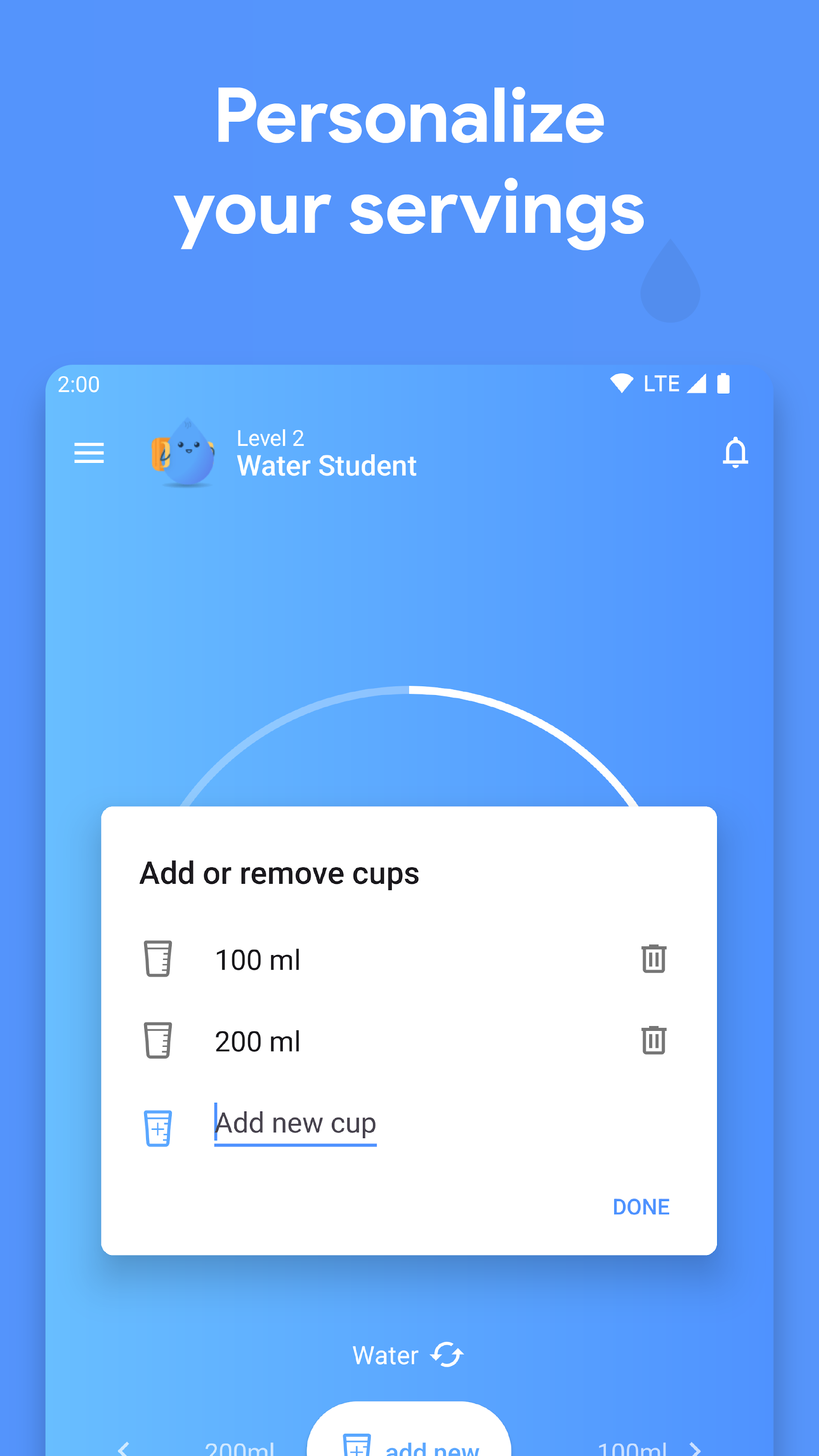This screenshot has height=1456, width=819.
Task: Open the navigation hamburger menu
Action: (x=88, y=453)
